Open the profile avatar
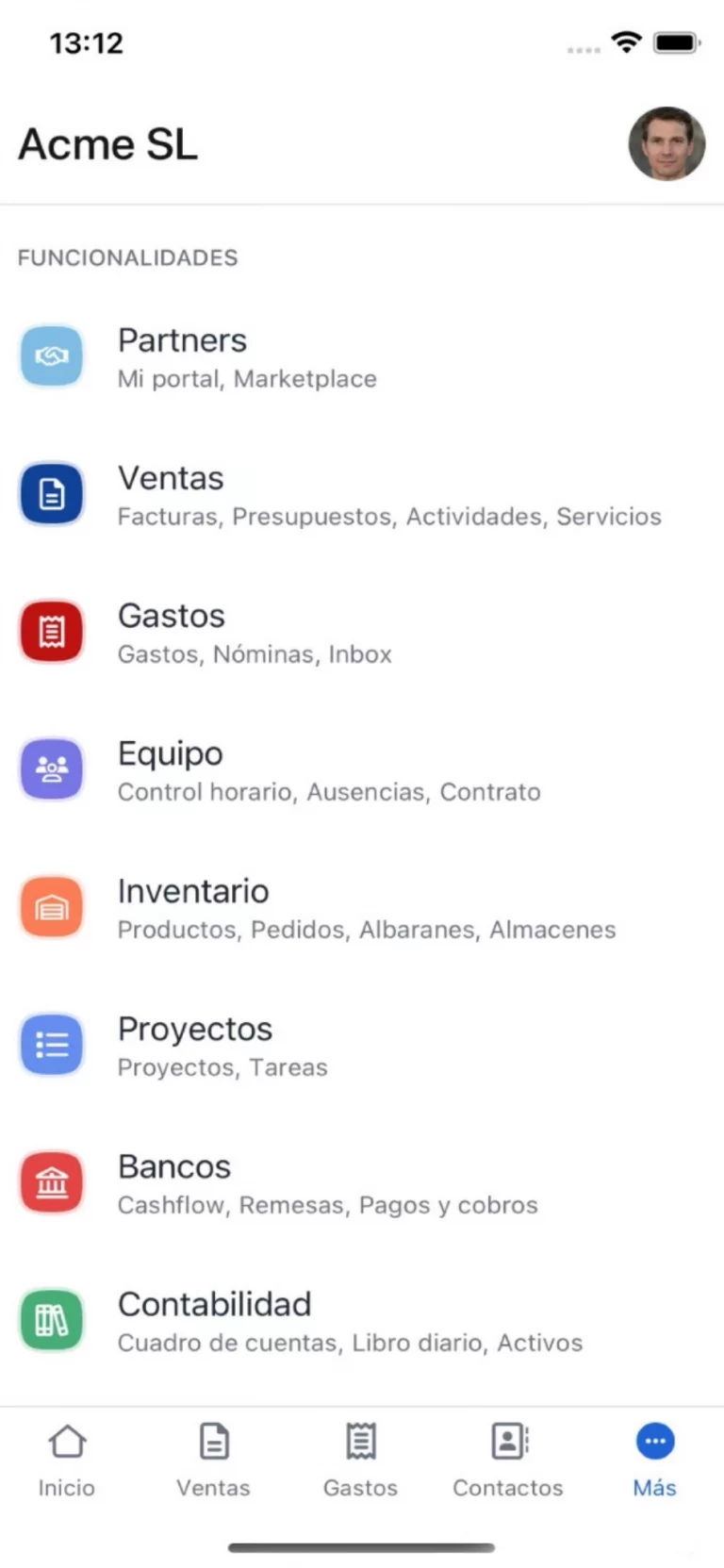724x1568 pixels. [666, 144]
